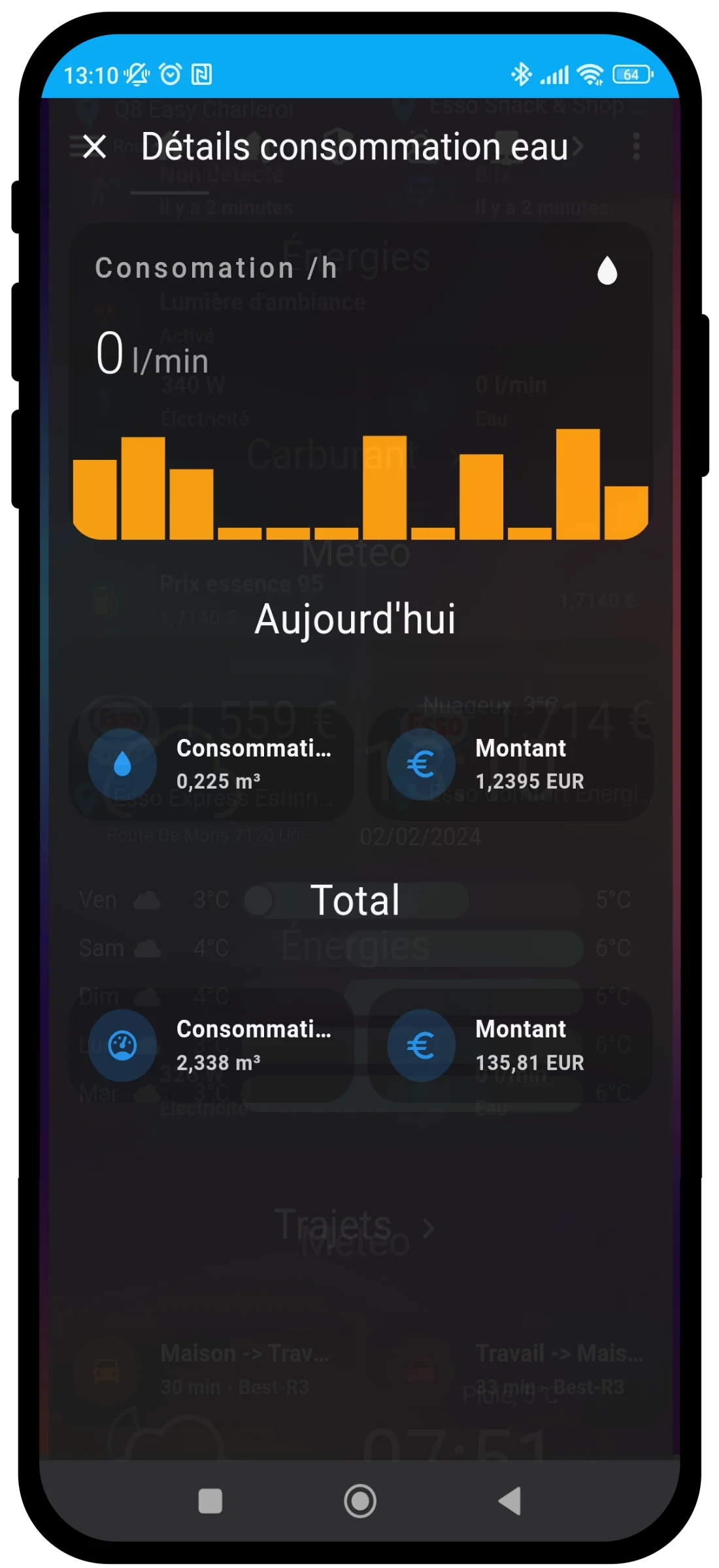Open today's Montant 1,2395 EUR tile
719x1568 pixels.
pyautogui.click(x=510, y=764)
